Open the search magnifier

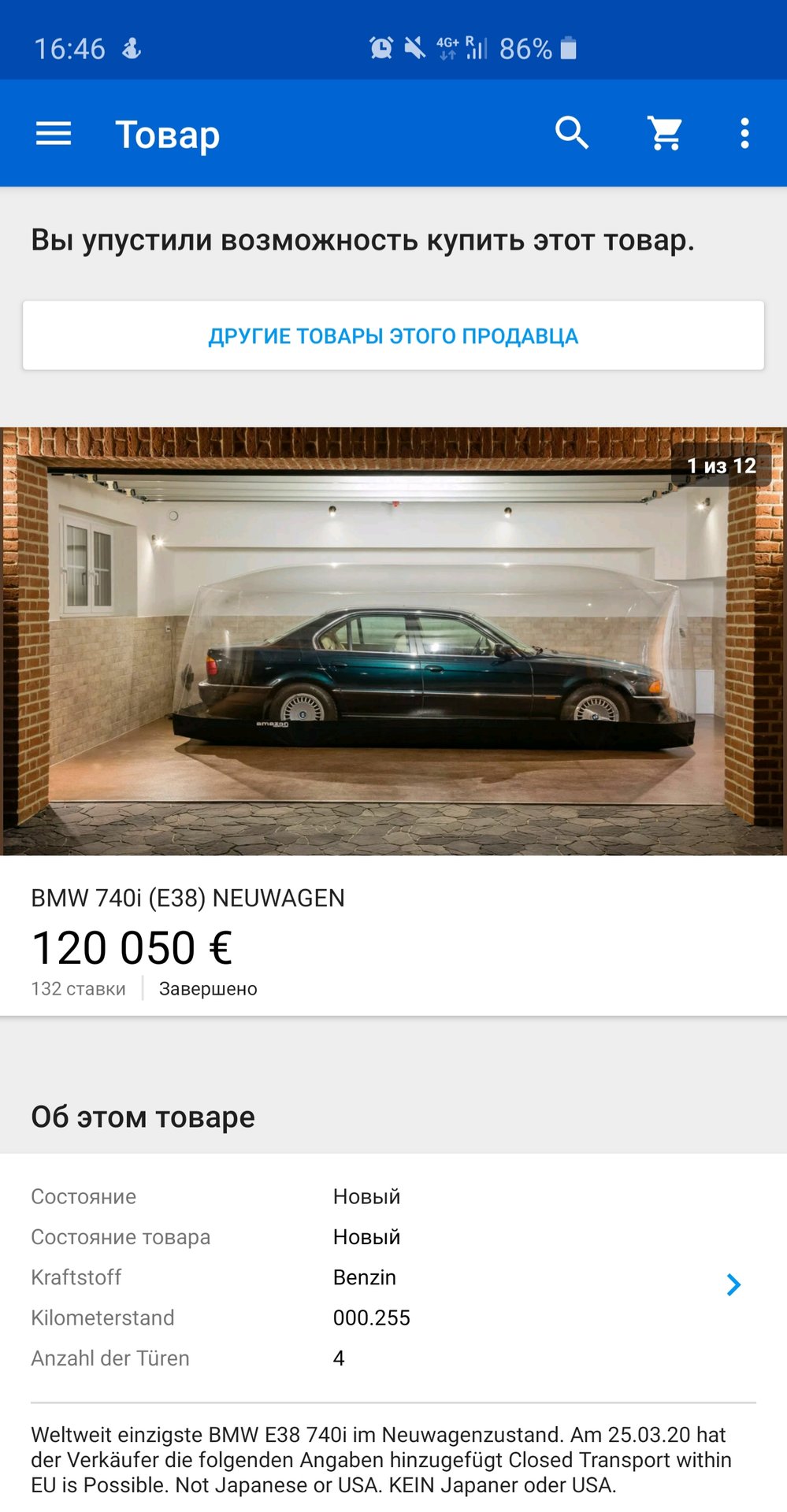pos(572,133)
